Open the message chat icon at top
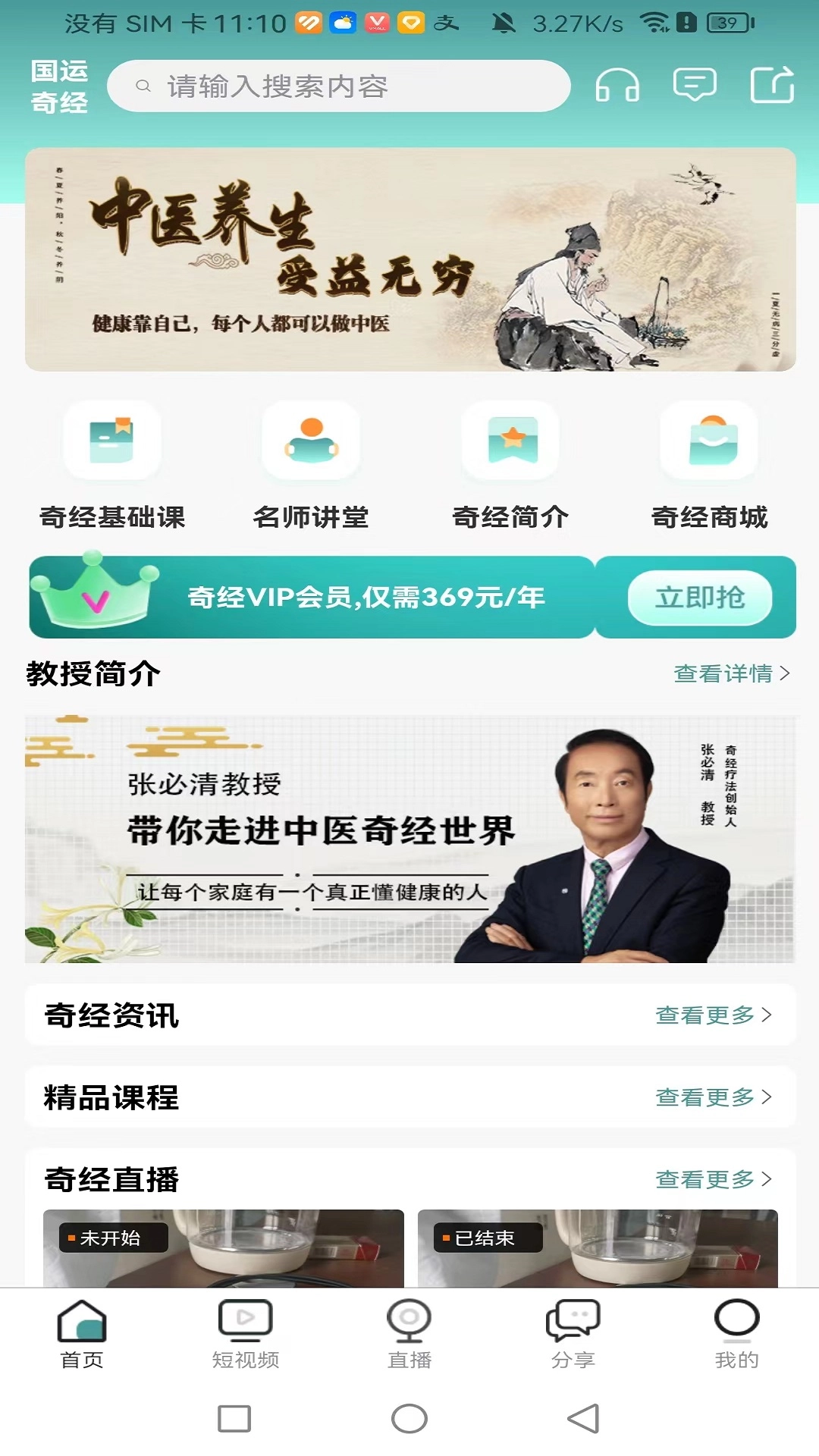Image resolution: width=819 pixels, height=1456 pixels. click(694, 85)
